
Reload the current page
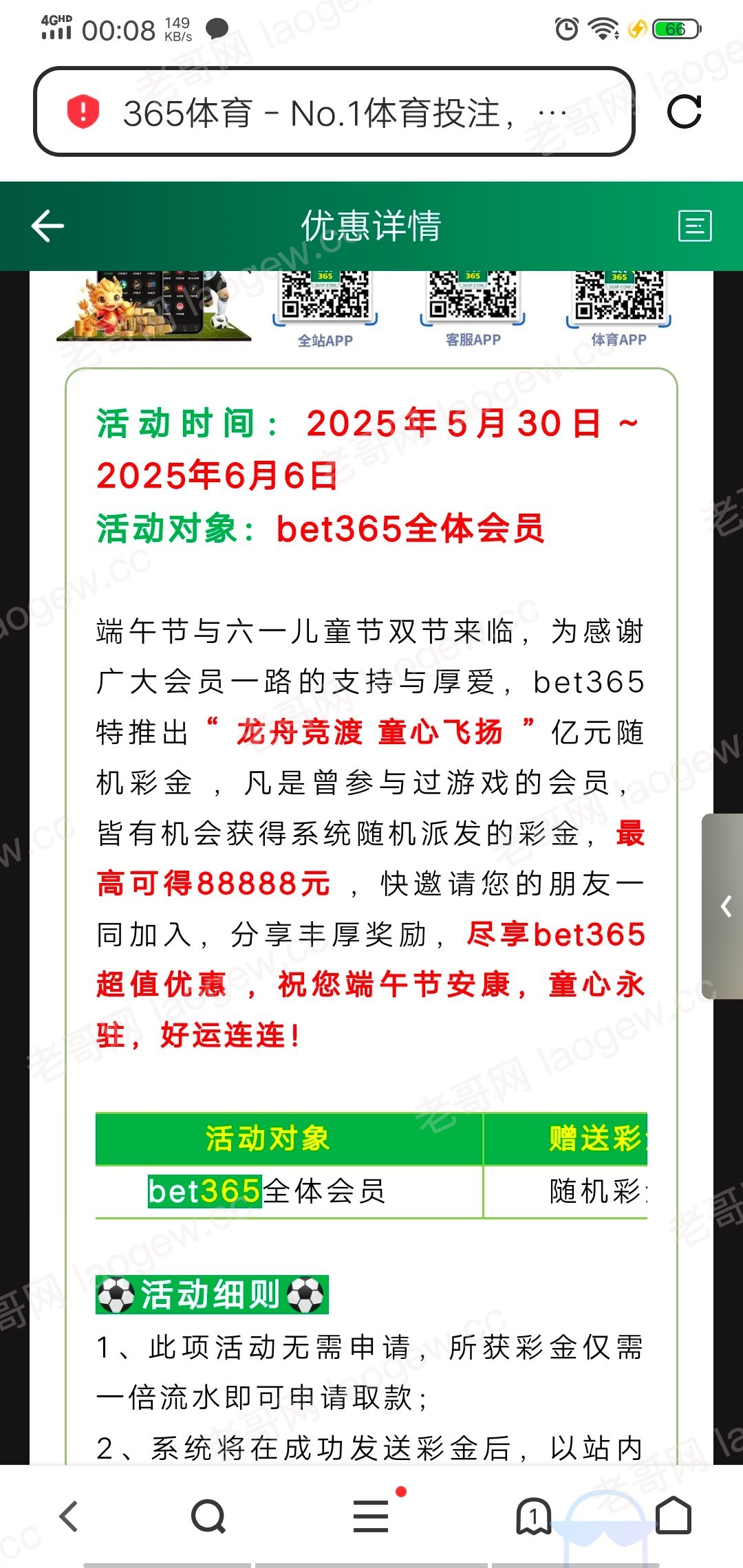click(x=685, y=112)
